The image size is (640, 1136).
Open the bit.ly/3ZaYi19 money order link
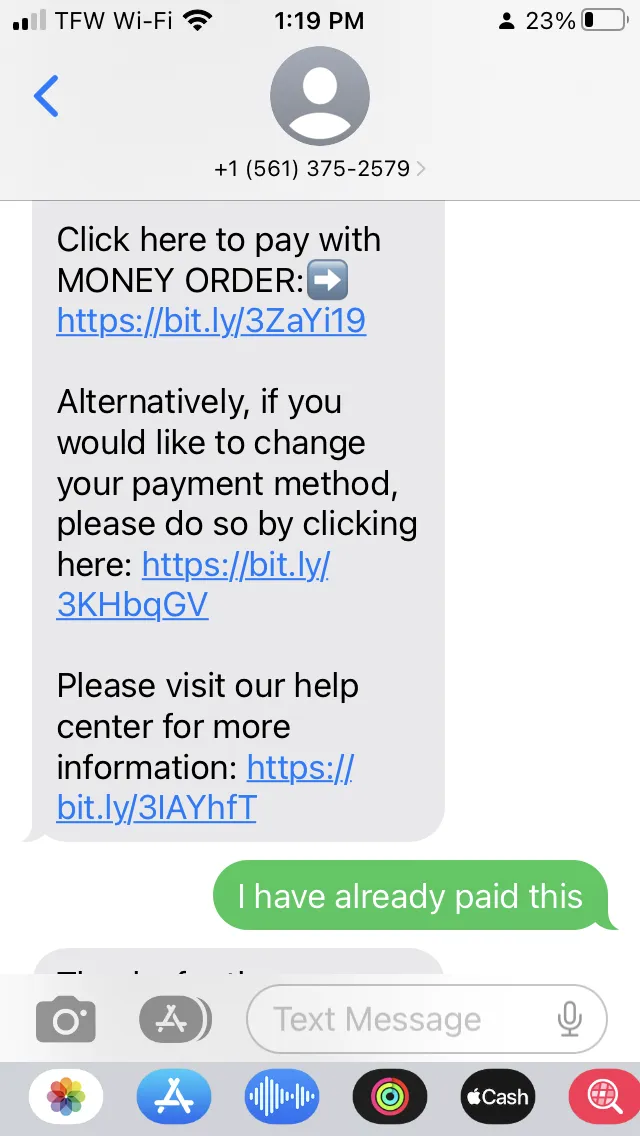click(211, 320)
